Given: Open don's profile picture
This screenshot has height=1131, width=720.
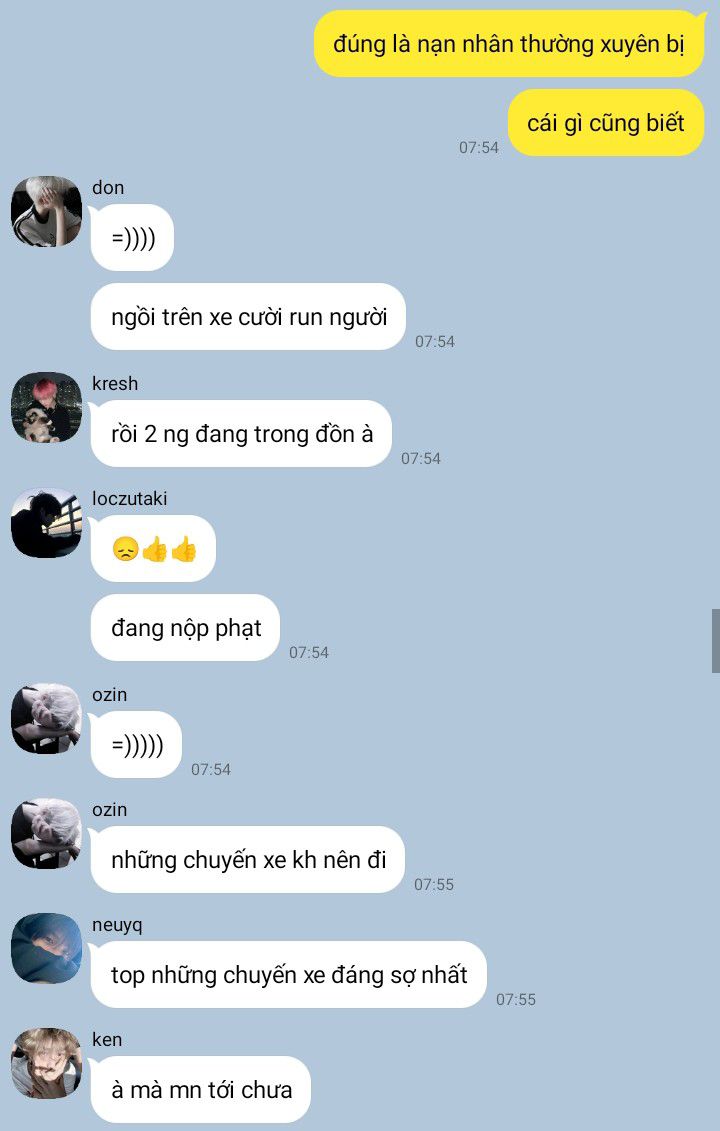Looking at the screenshot, I should [46, 211].
